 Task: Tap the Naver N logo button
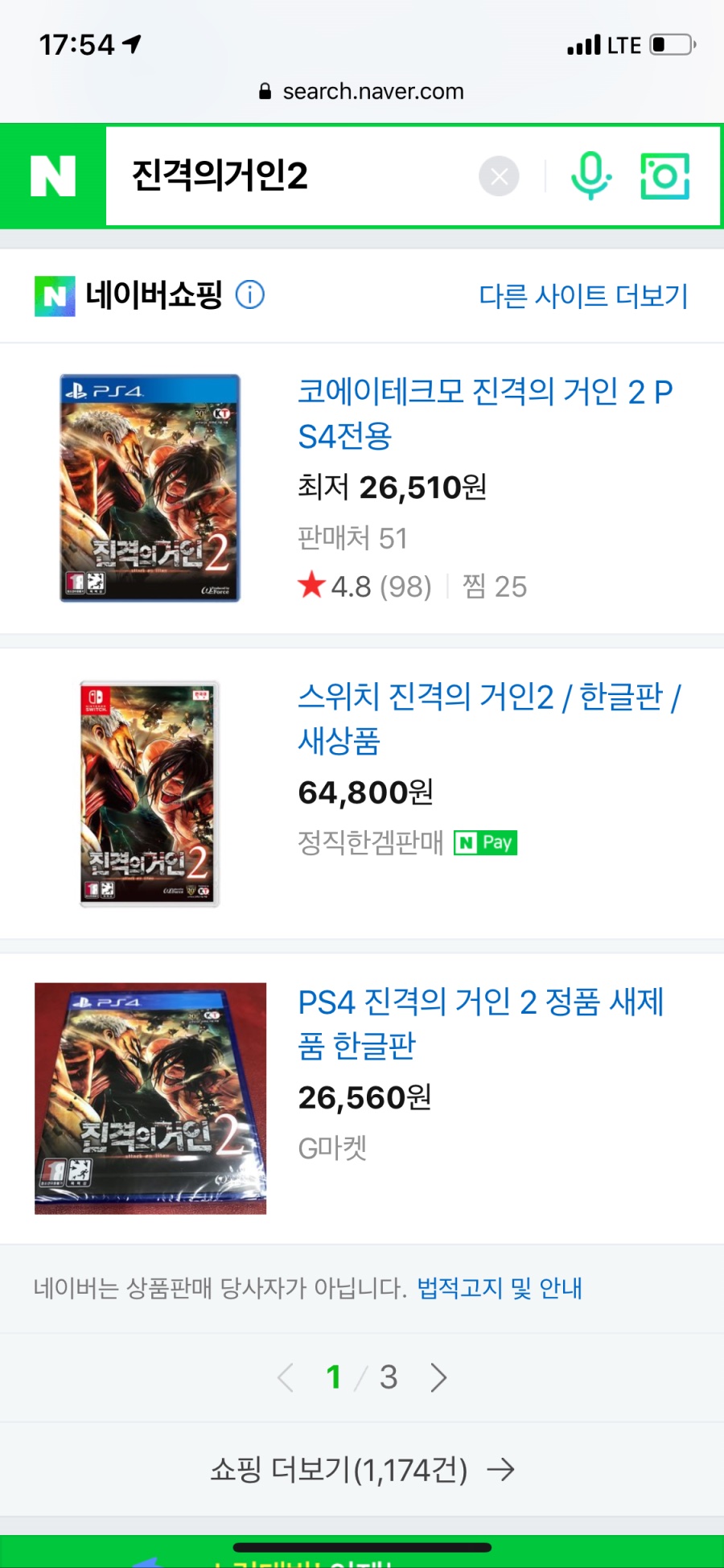click(x=53, y=176)
